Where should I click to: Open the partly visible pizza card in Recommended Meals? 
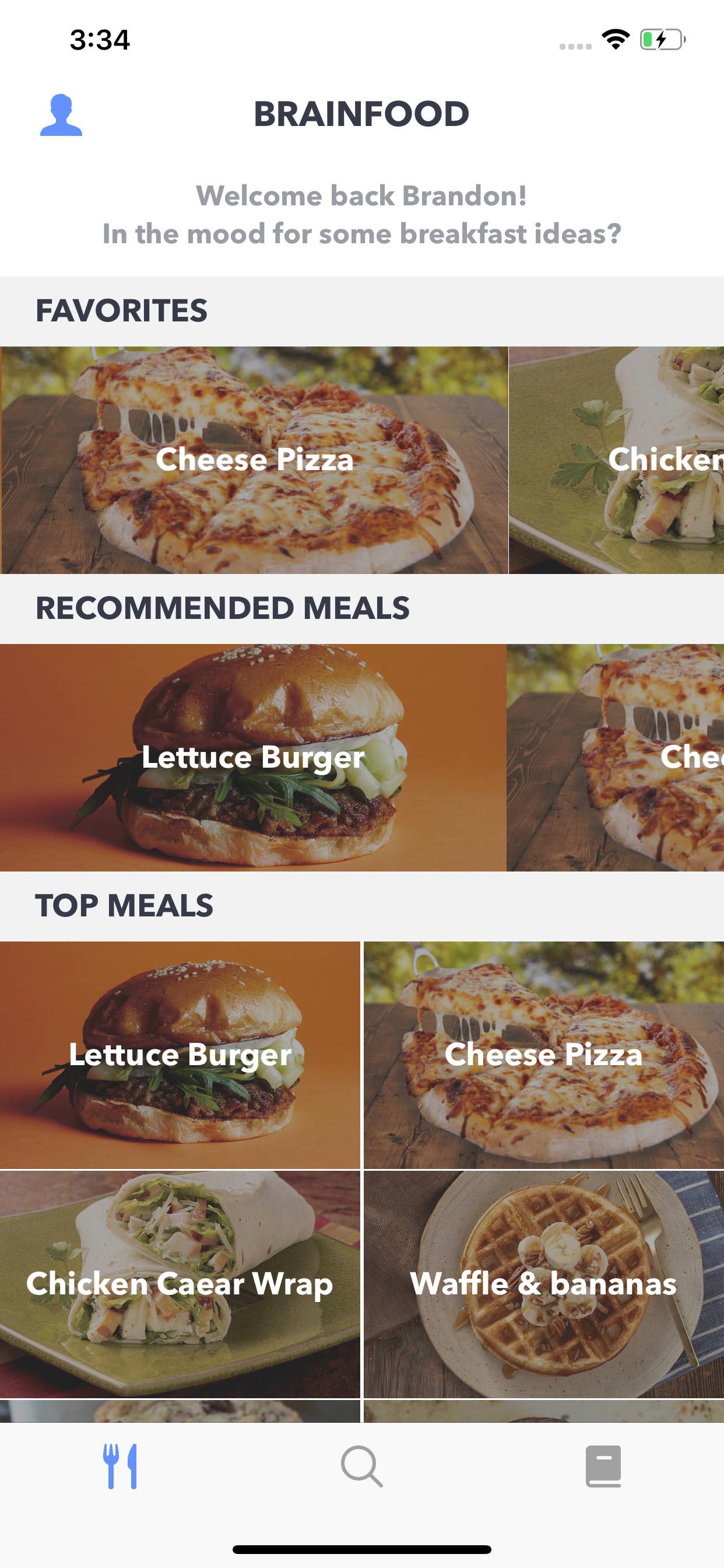615,757
